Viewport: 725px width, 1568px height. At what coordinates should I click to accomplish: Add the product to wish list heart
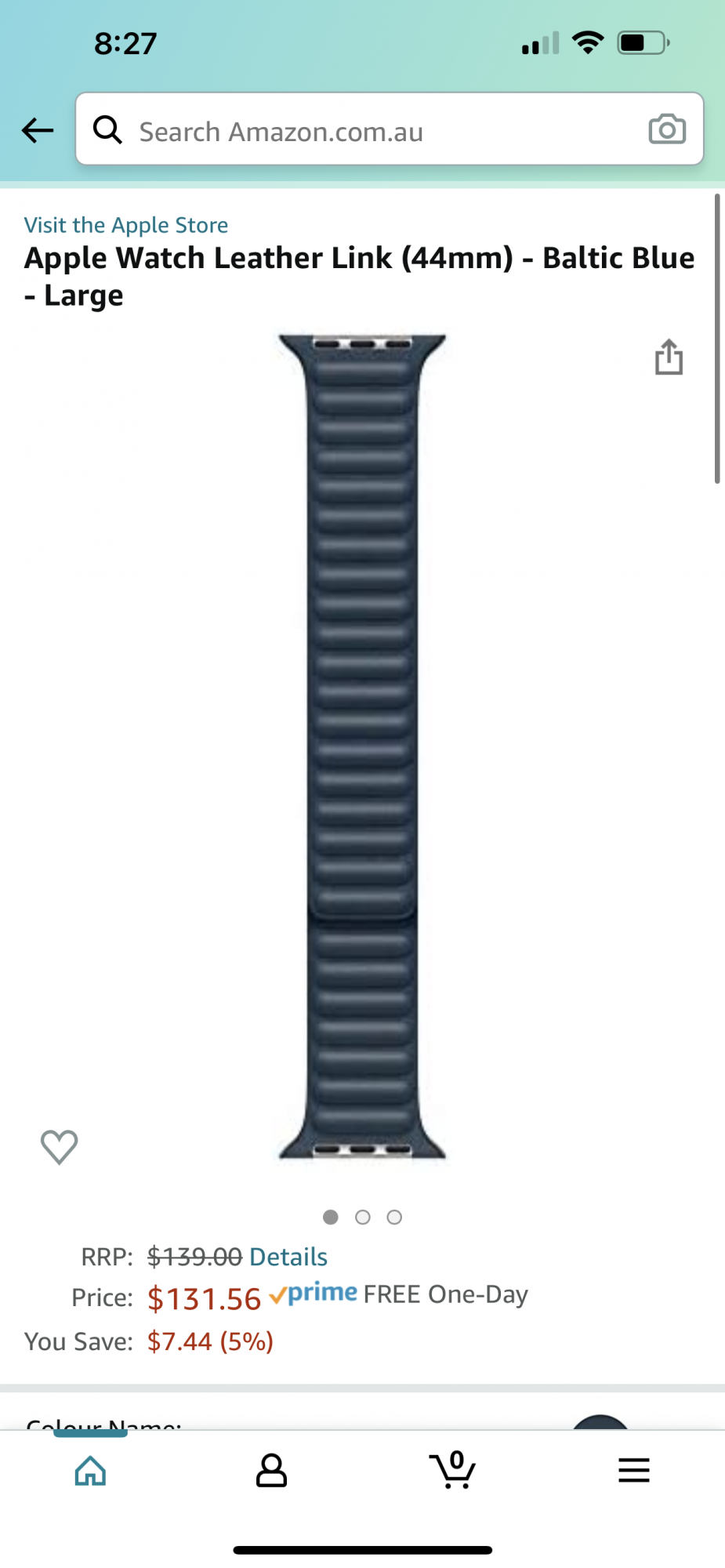tap(59, 1147)
